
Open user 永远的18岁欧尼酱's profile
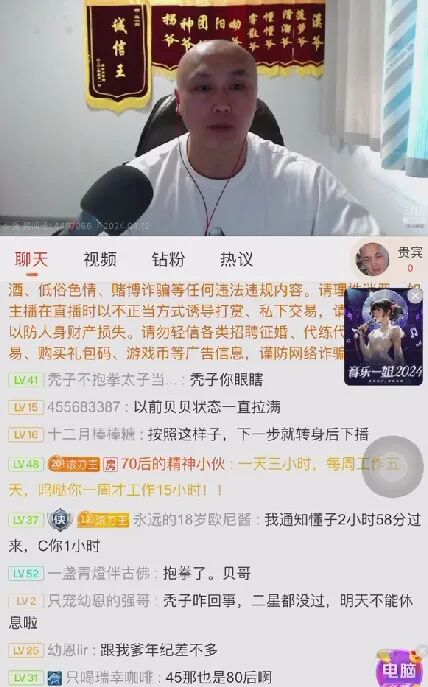192,520
